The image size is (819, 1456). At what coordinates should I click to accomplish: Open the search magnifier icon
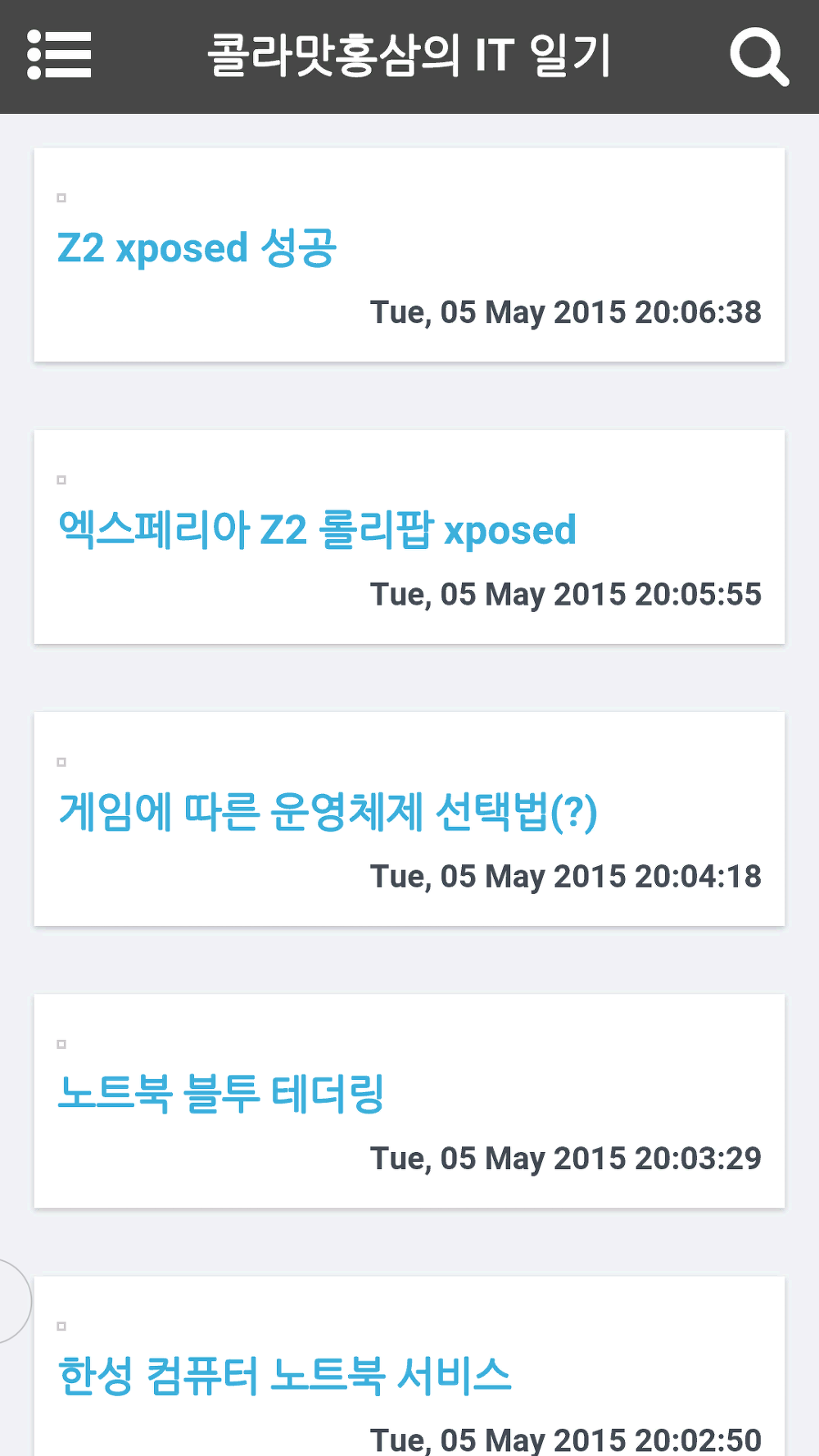[758, 57]
